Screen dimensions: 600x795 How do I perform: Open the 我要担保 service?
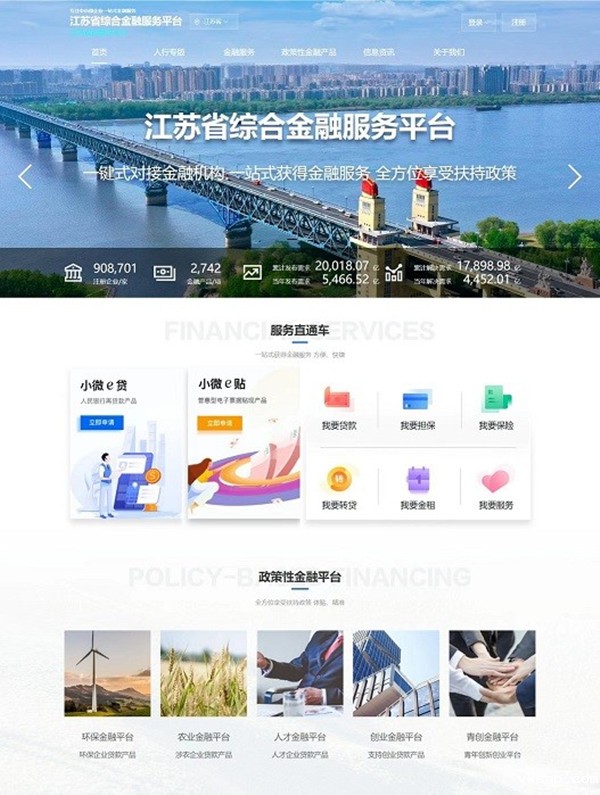pyautogui.click(x=416, y=410)
